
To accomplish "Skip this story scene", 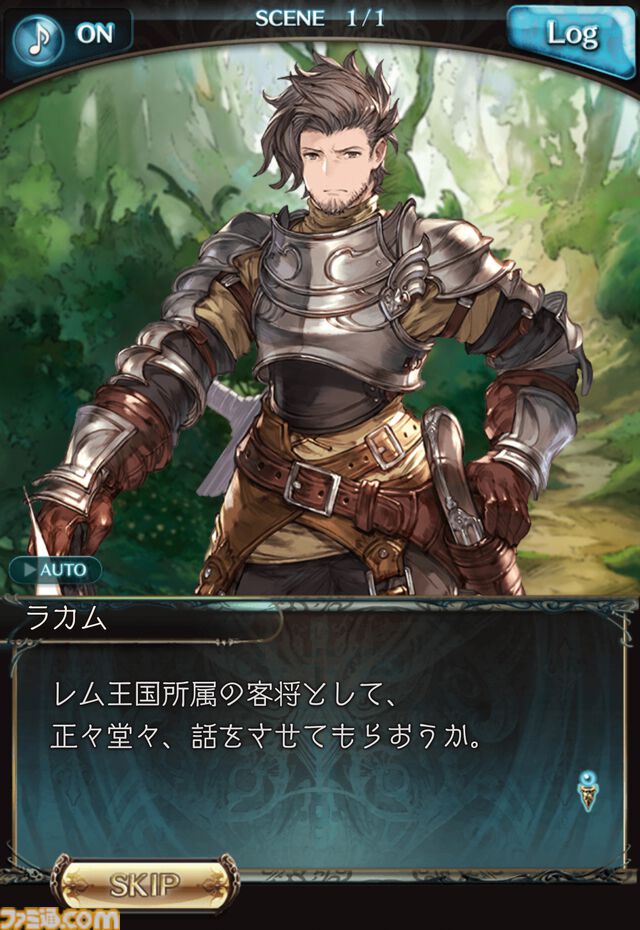I will (x=145, y=885).
